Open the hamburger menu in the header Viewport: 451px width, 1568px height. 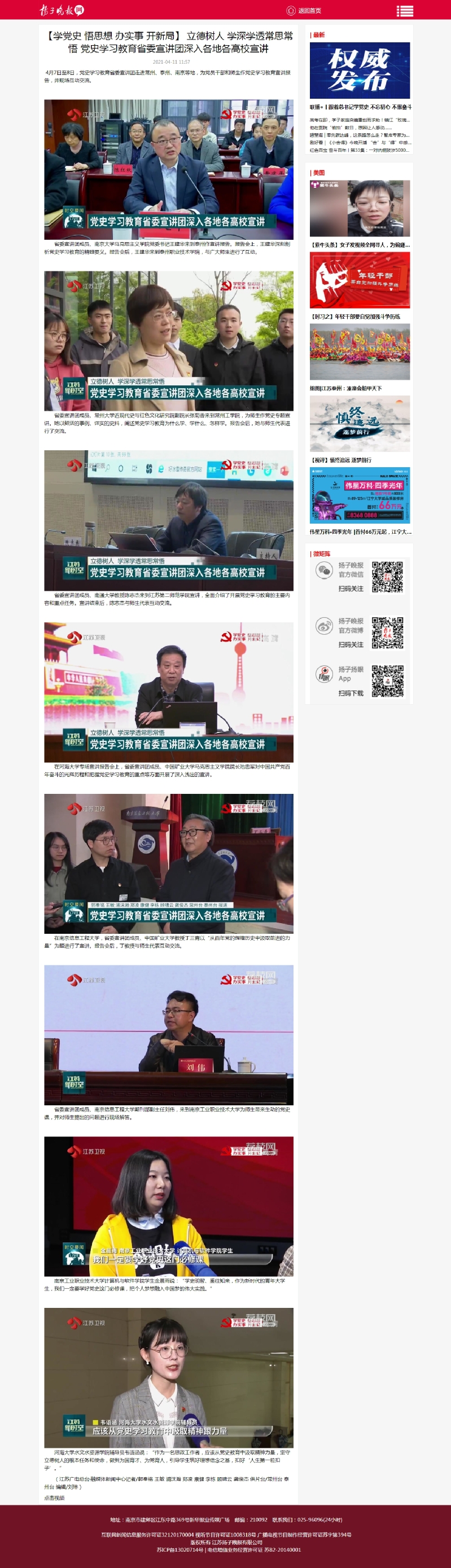tap(405, 10)
